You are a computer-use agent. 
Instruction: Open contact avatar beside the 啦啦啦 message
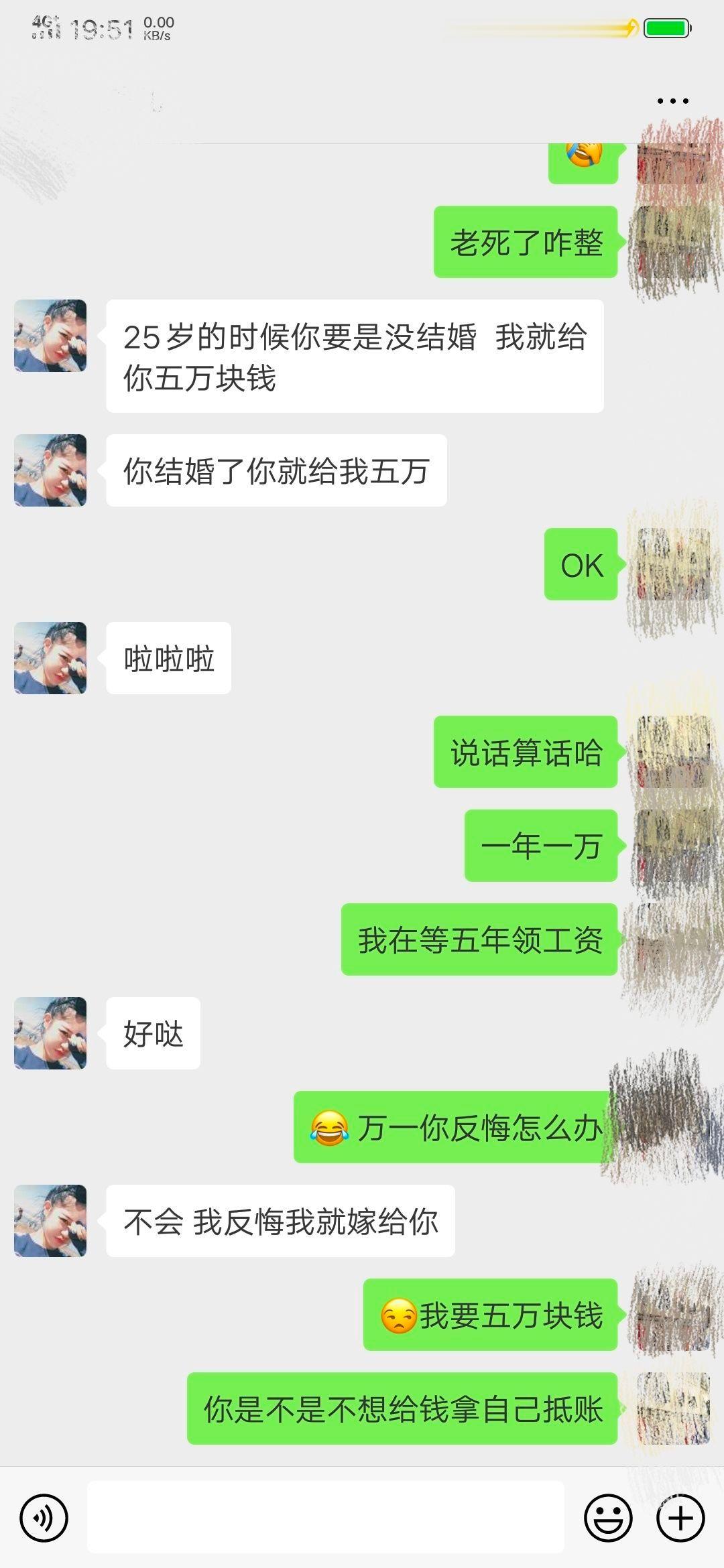(50, 658)
